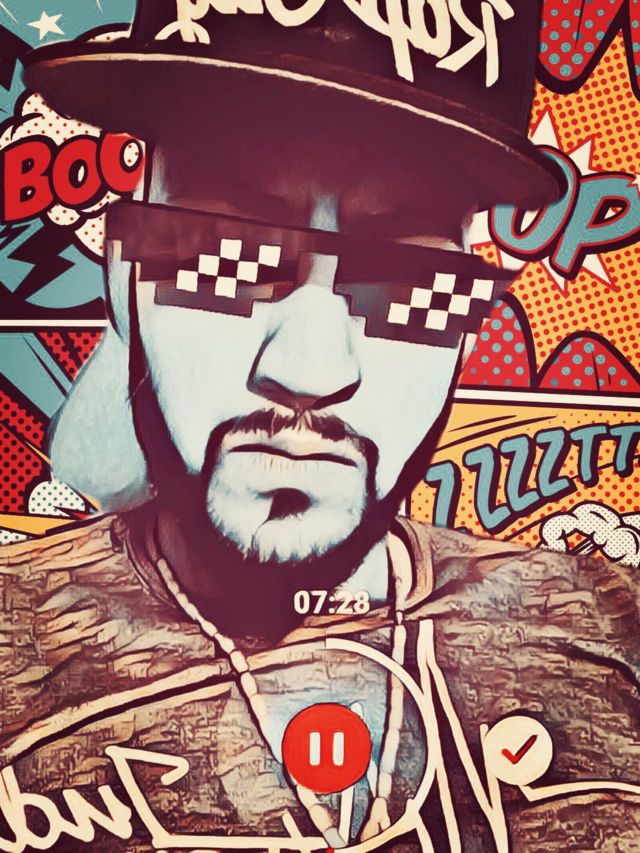This screenshot has height=853, width=640.
Task: Pause the ongoing recording
Action: pyautogui.click(x=326, y=746)
